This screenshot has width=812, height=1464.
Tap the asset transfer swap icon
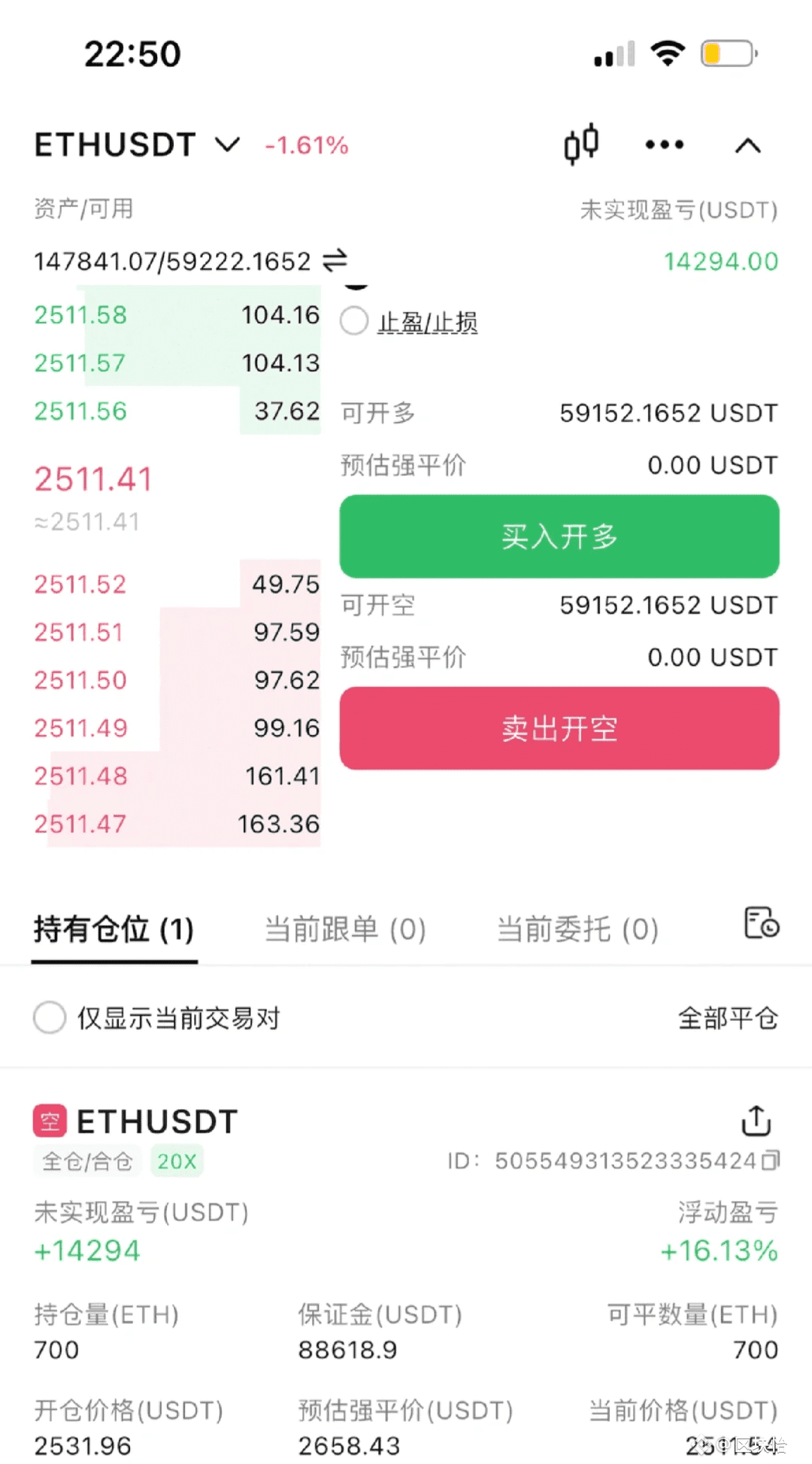tap(336, 260)
